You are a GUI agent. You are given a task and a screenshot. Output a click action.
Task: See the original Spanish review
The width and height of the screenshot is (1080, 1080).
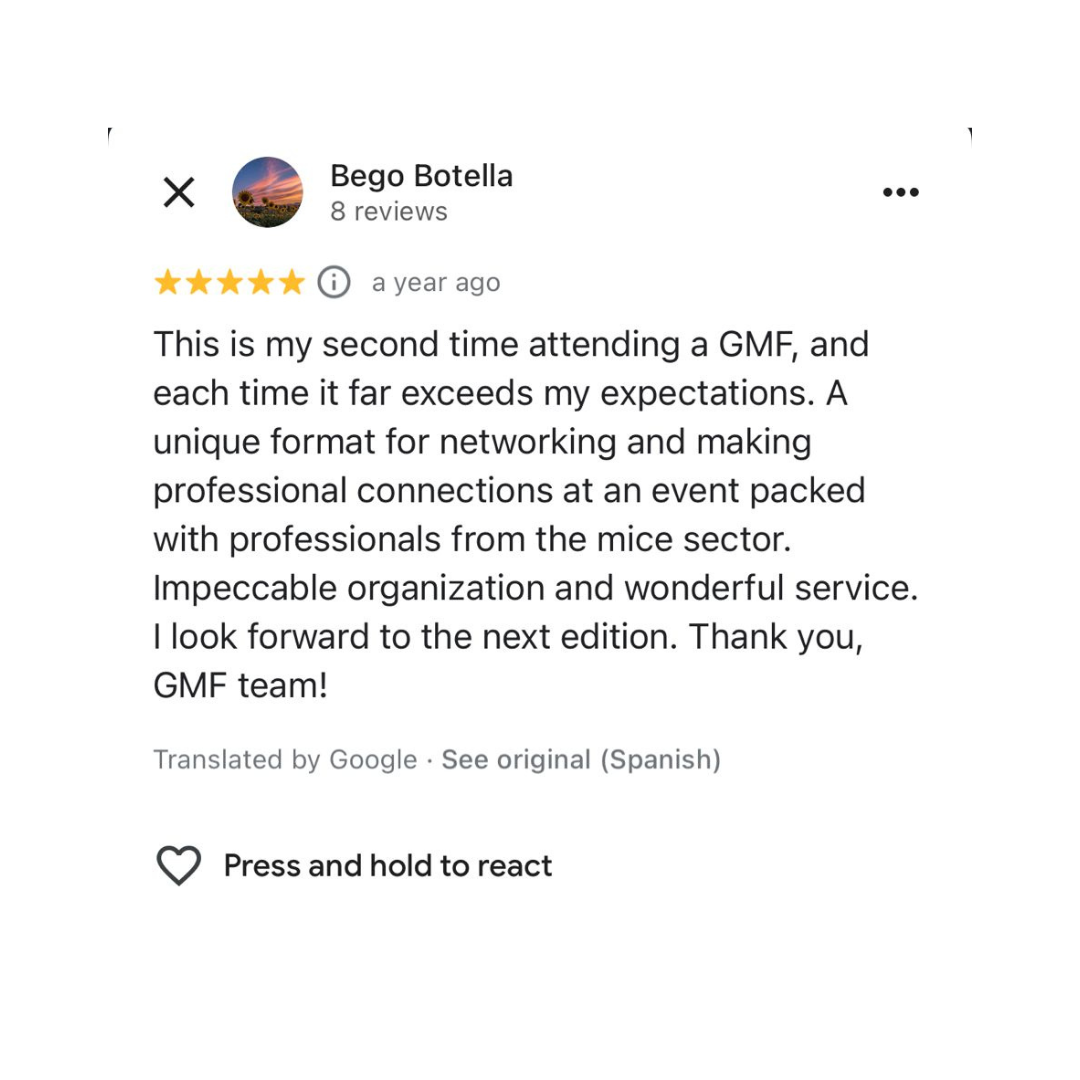tap(581, 760)
